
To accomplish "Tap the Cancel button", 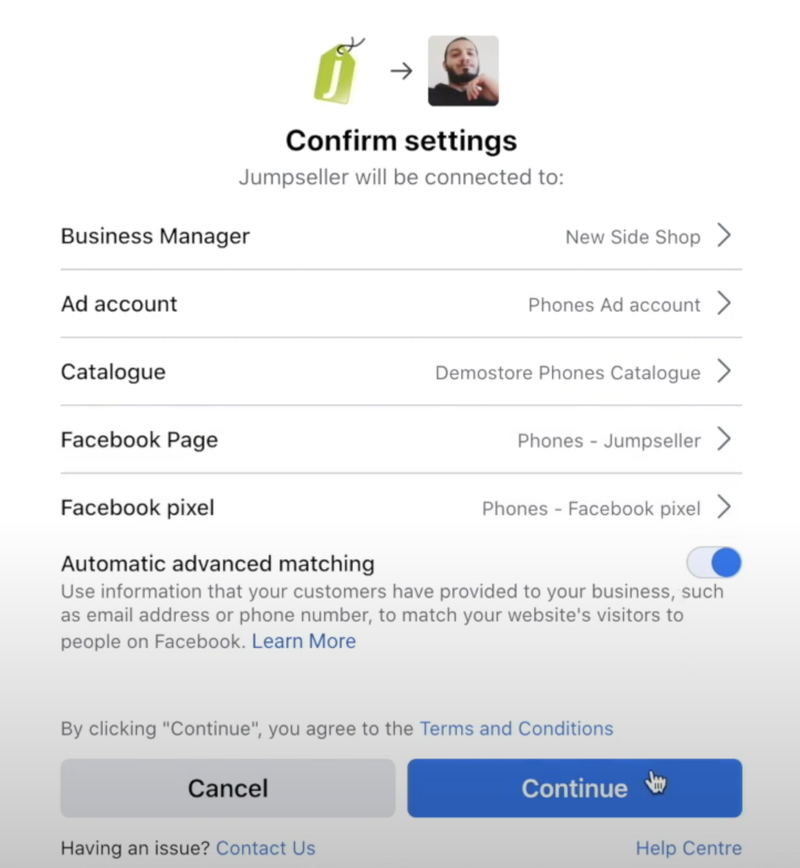I will 228,788.
